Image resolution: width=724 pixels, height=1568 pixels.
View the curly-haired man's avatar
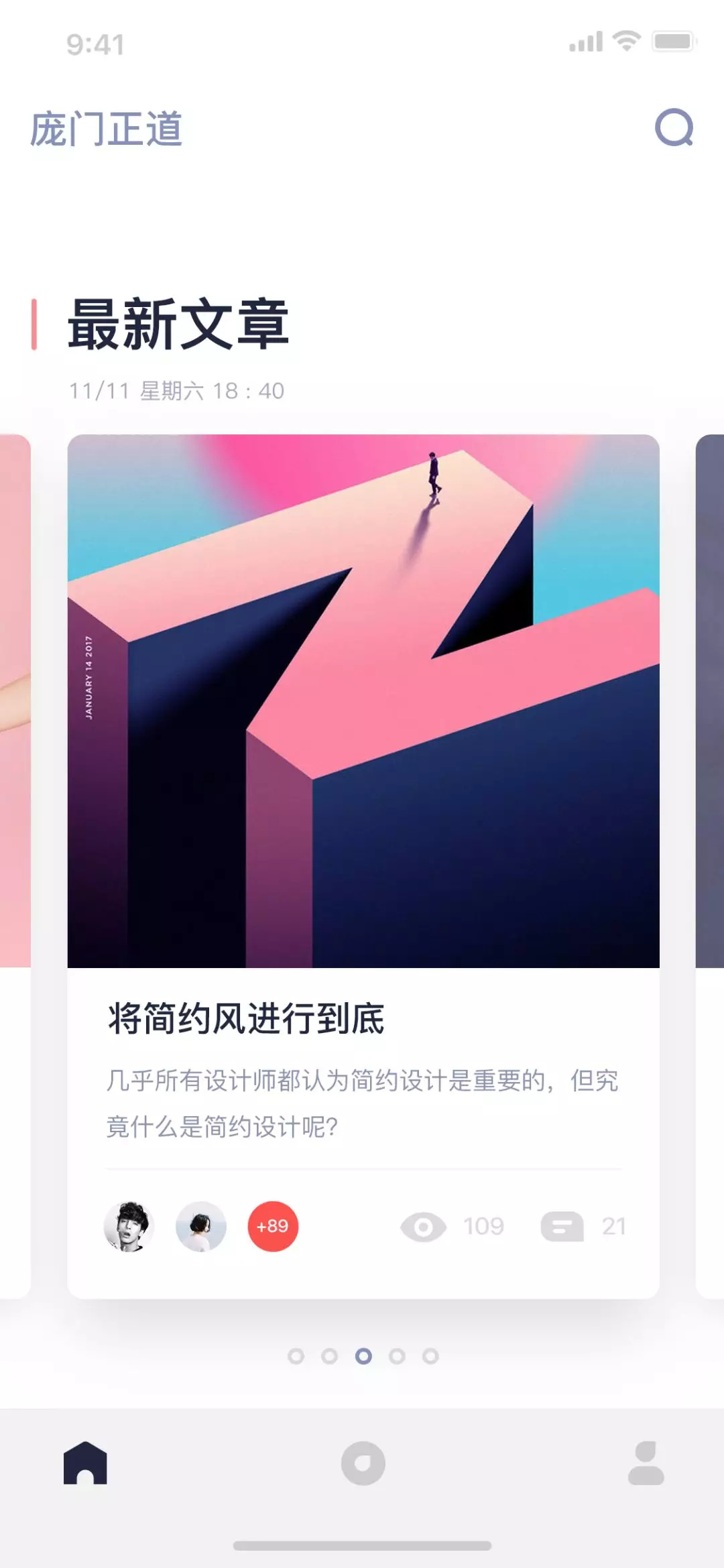coord(129,1226)
